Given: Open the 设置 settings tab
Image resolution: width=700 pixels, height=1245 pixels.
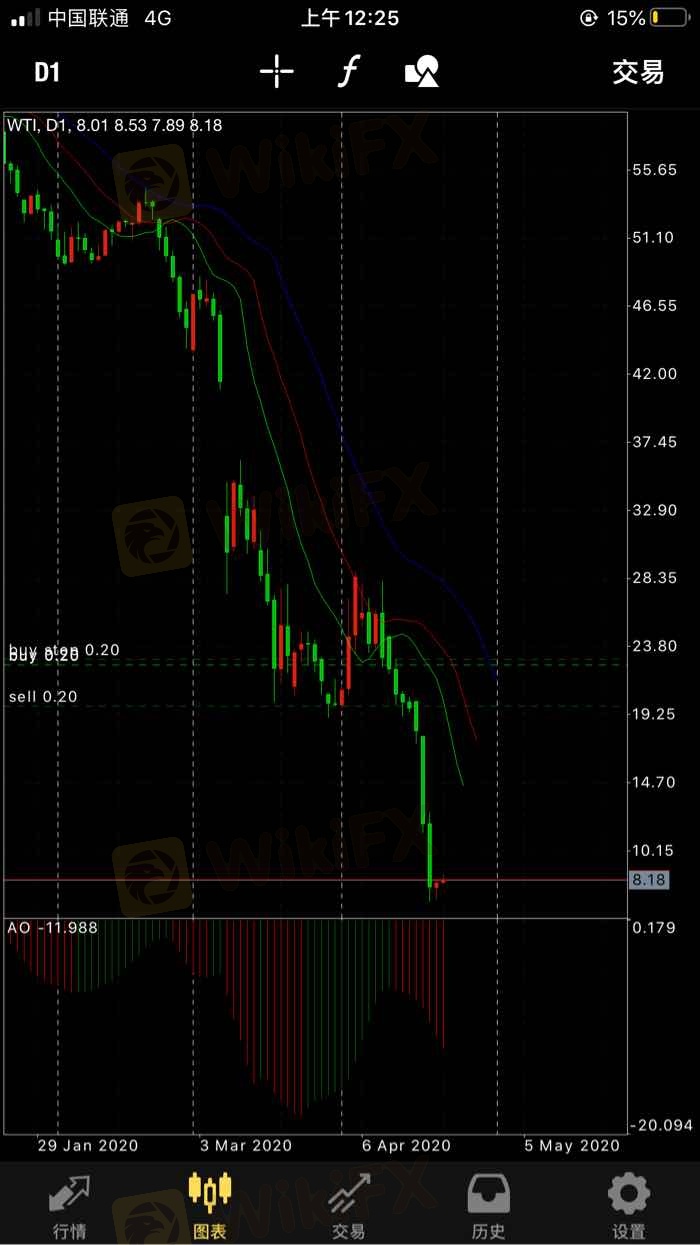Looking at the screenshot, I should [x=629, y=1205].
